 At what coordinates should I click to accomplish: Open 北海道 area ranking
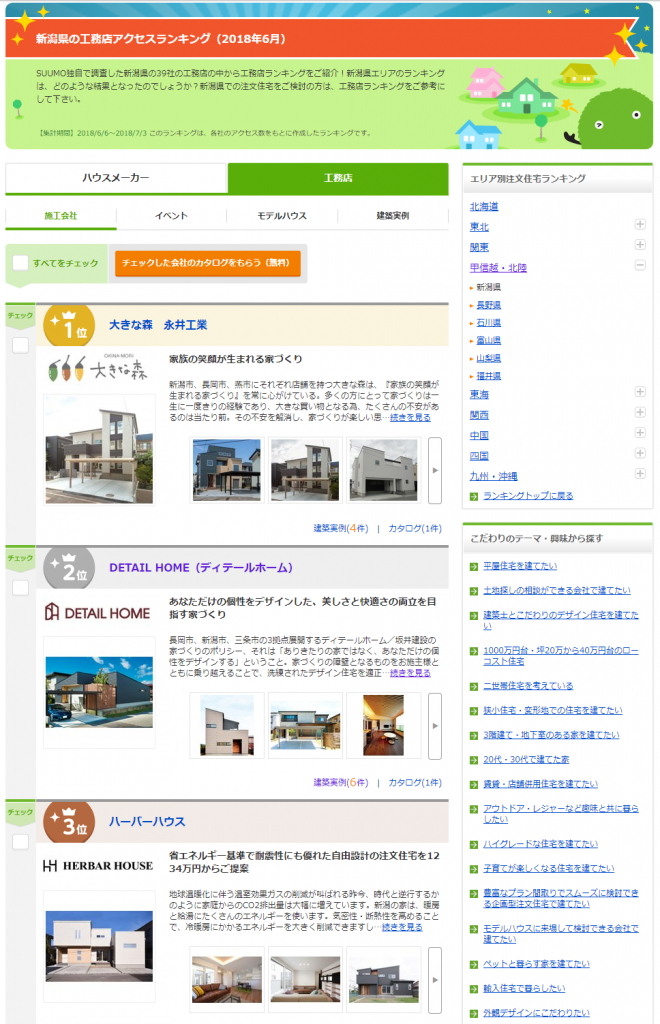pyautogui.click(x=484, y=206)
